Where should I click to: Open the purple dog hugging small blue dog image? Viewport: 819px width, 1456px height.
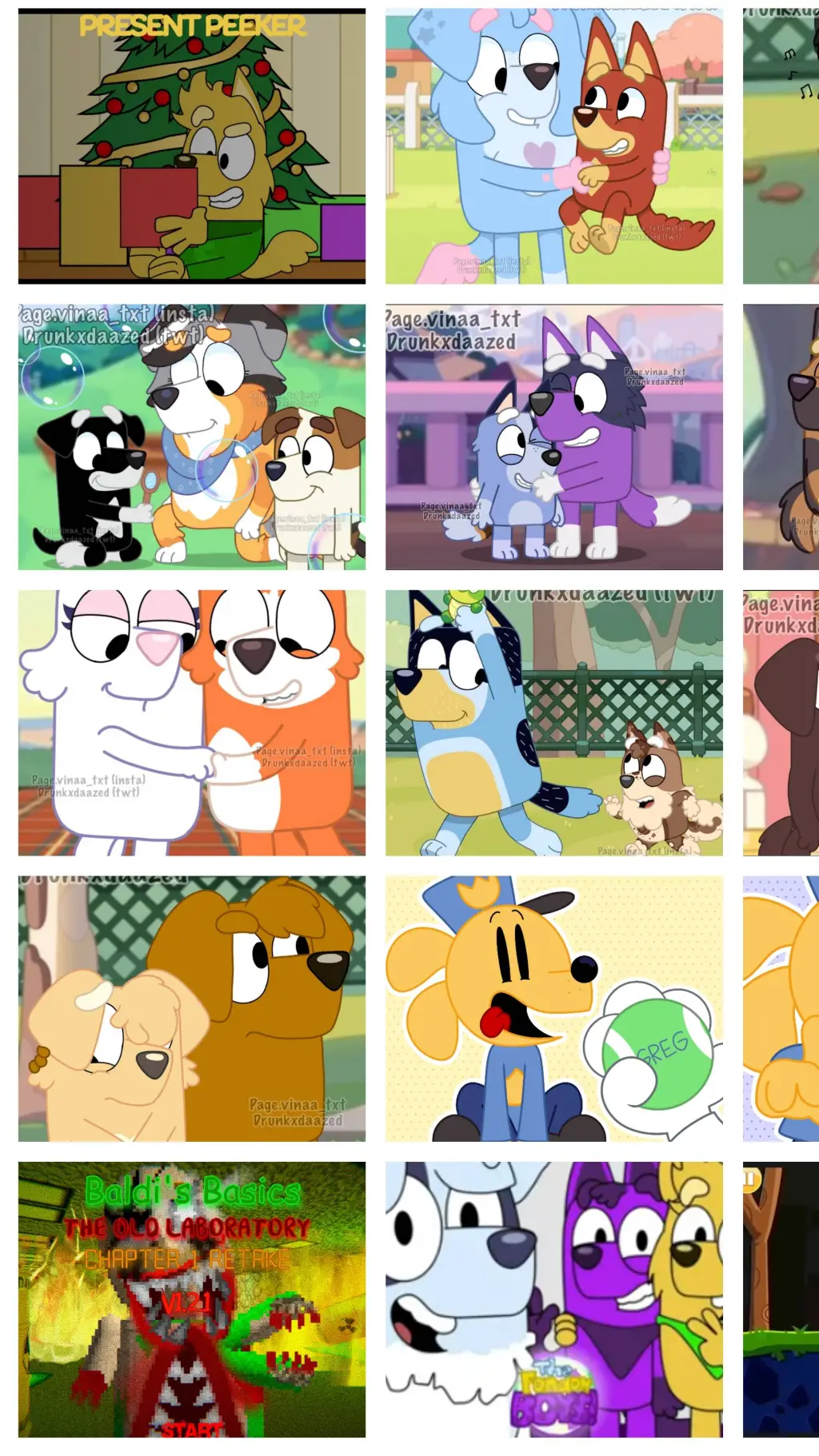coord(553,437)
